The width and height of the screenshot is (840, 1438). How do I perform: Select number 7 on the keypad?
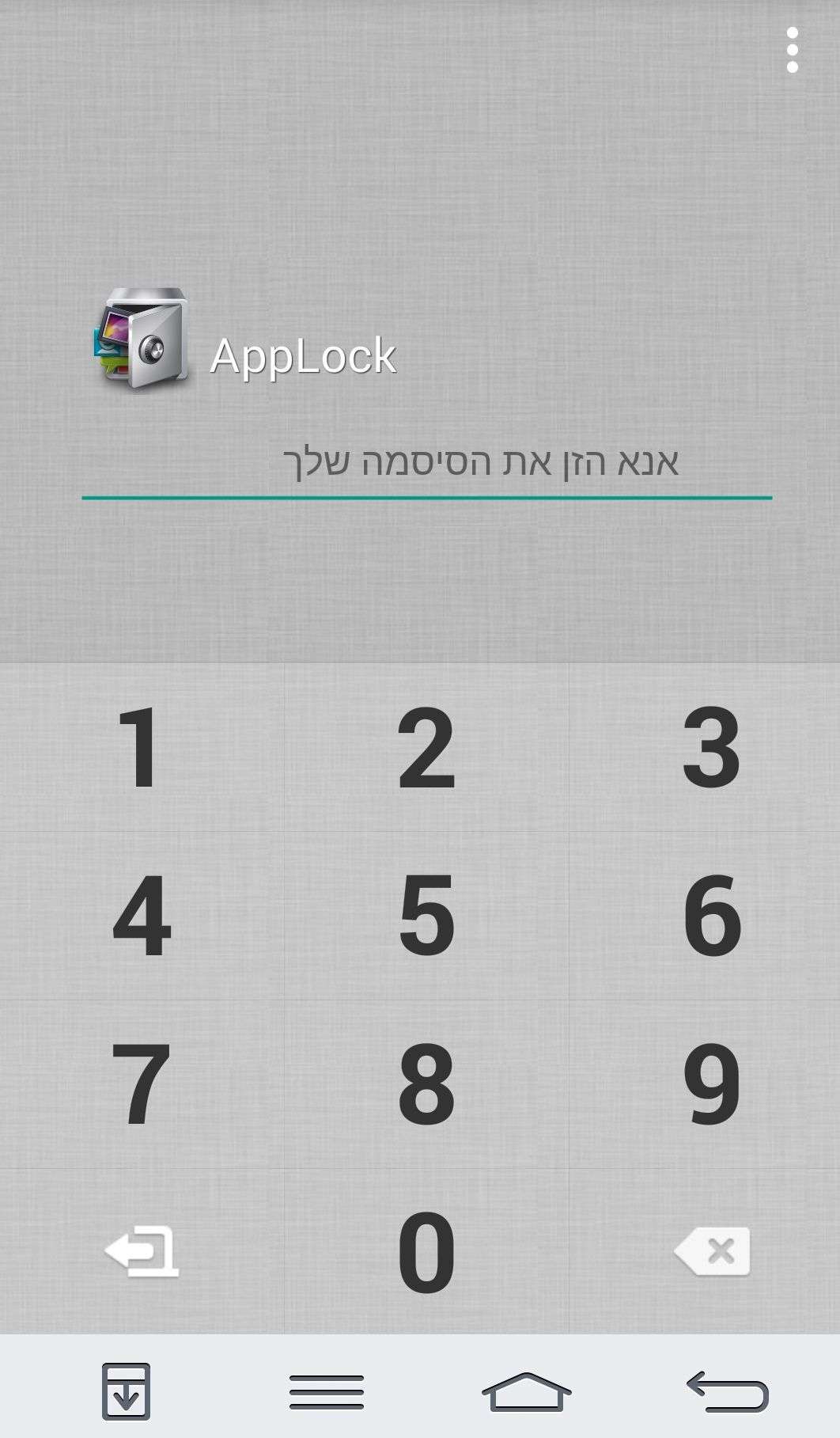(x=142, y=1085)
